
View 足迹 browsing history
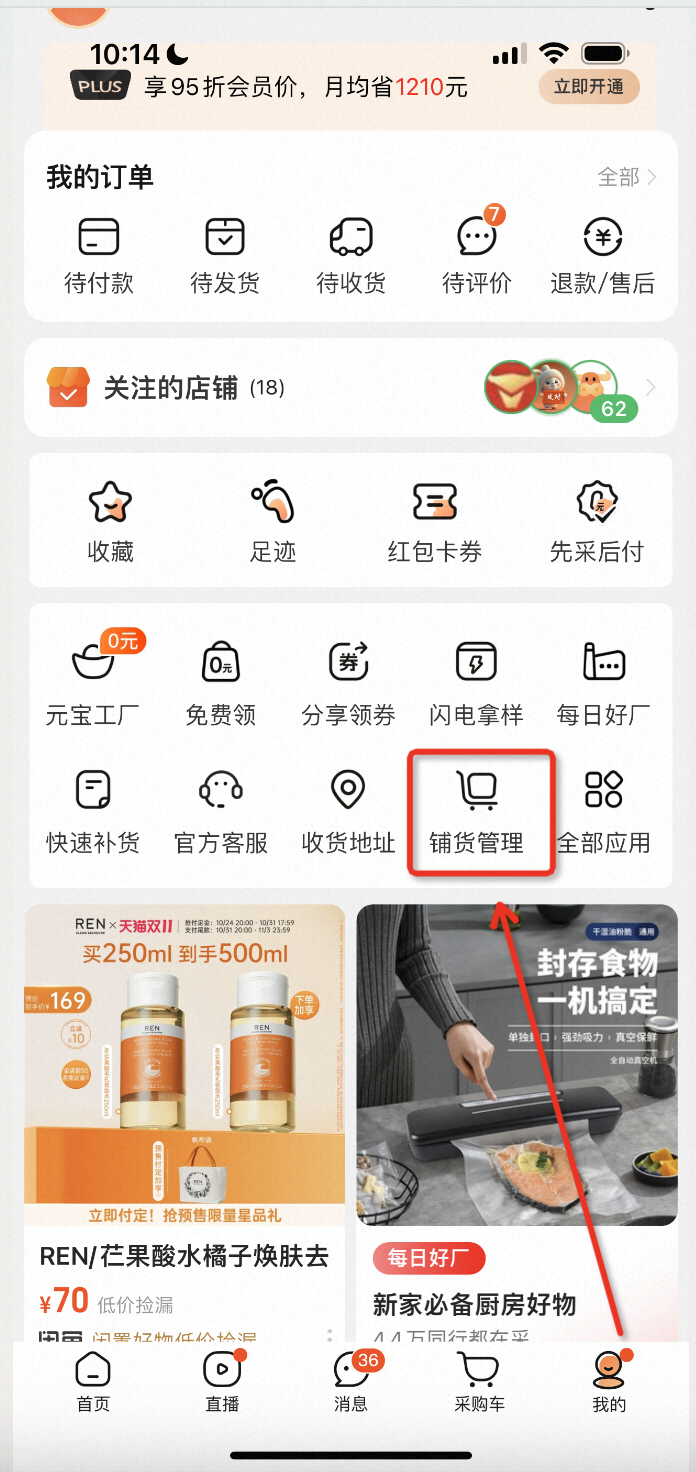coord(273,522)
